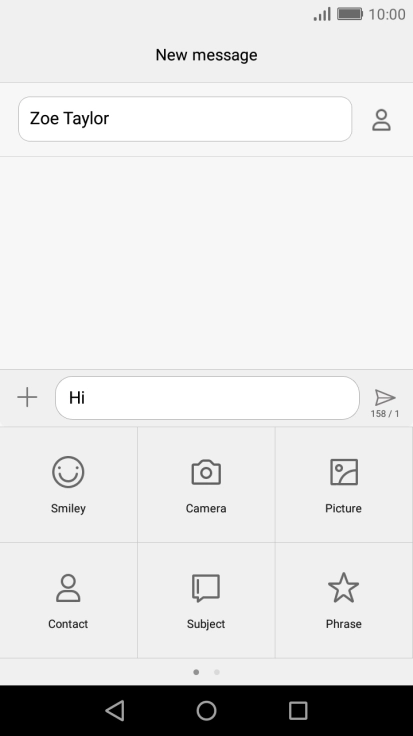Tap the plus attachment icon
413x736 pixels.
coord(27,398)
